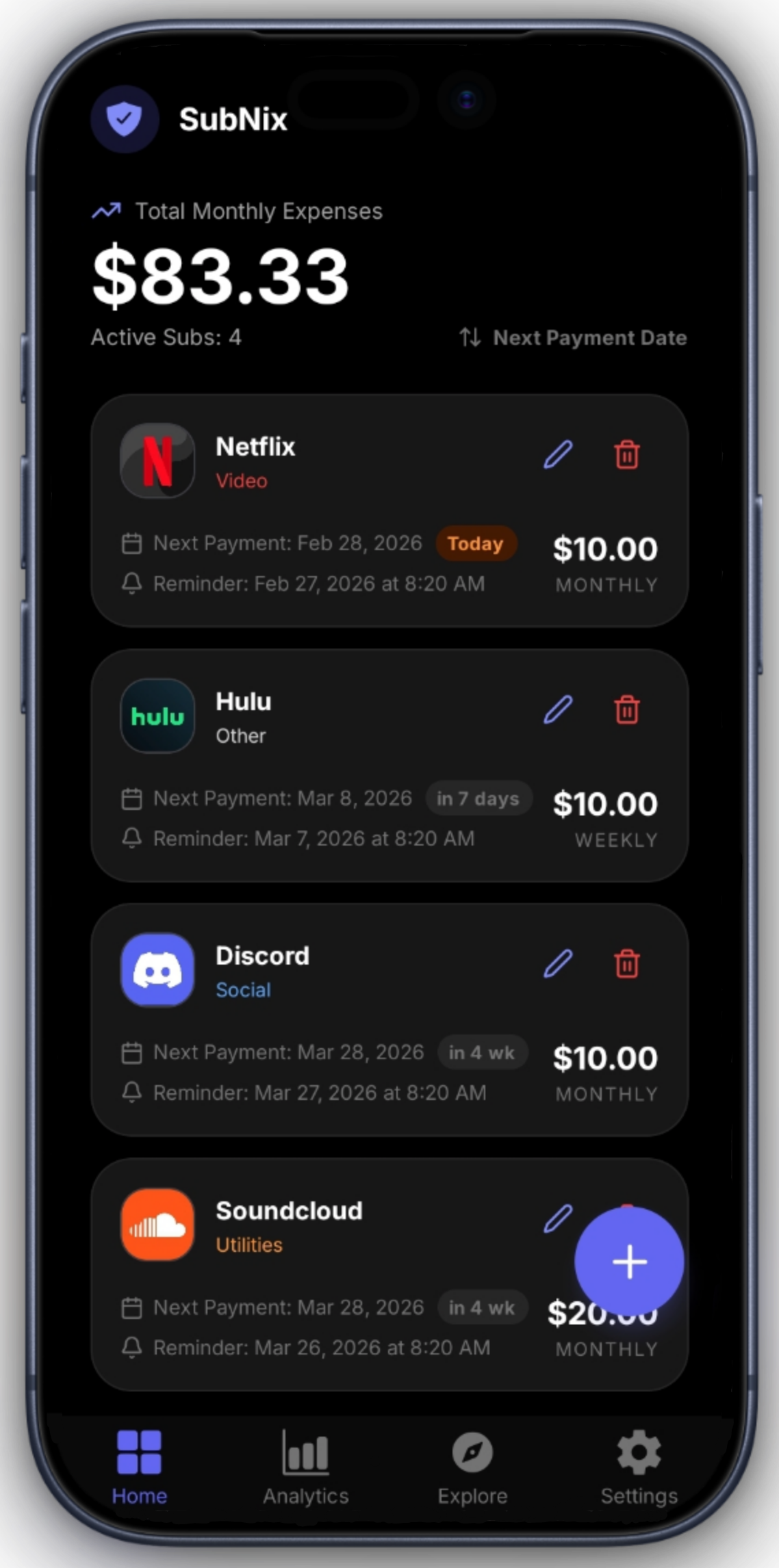Toggle the Hulu reminder notification
This screenshot has height=1568, width=779.
coord(131,838)
